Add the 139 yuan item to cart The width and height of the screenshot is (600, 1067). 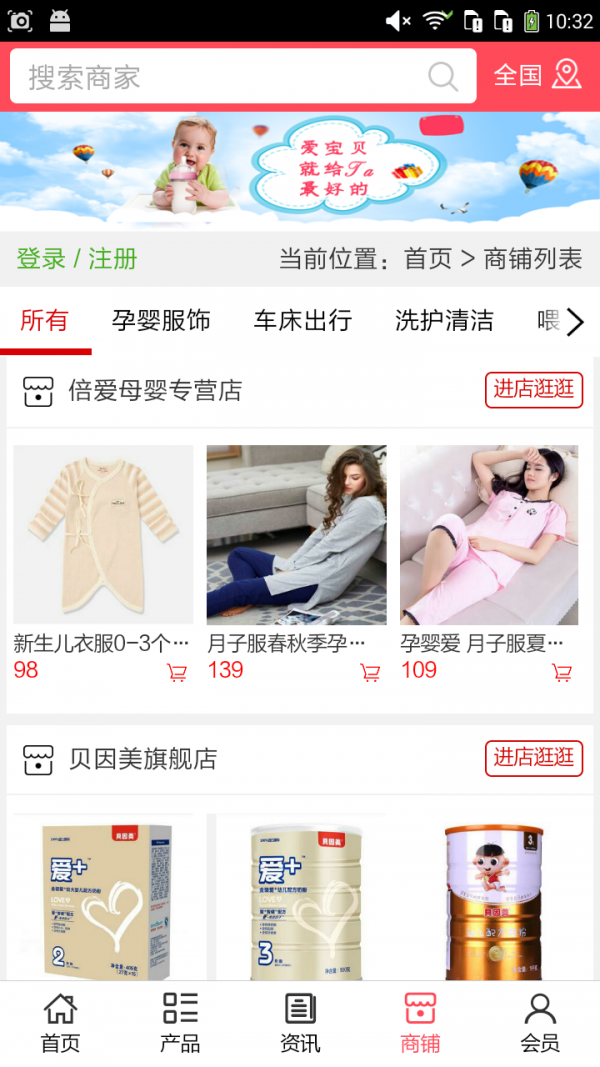click(x=370, y=673)
